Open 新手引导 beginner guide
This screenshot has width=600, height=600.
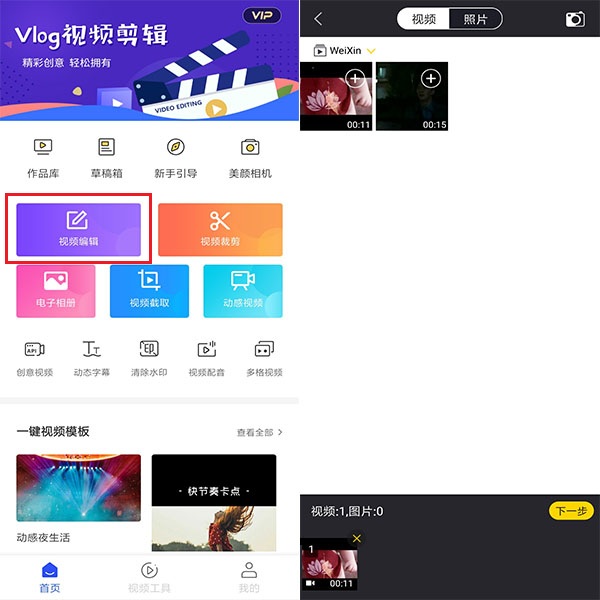(x=175, y=157)
